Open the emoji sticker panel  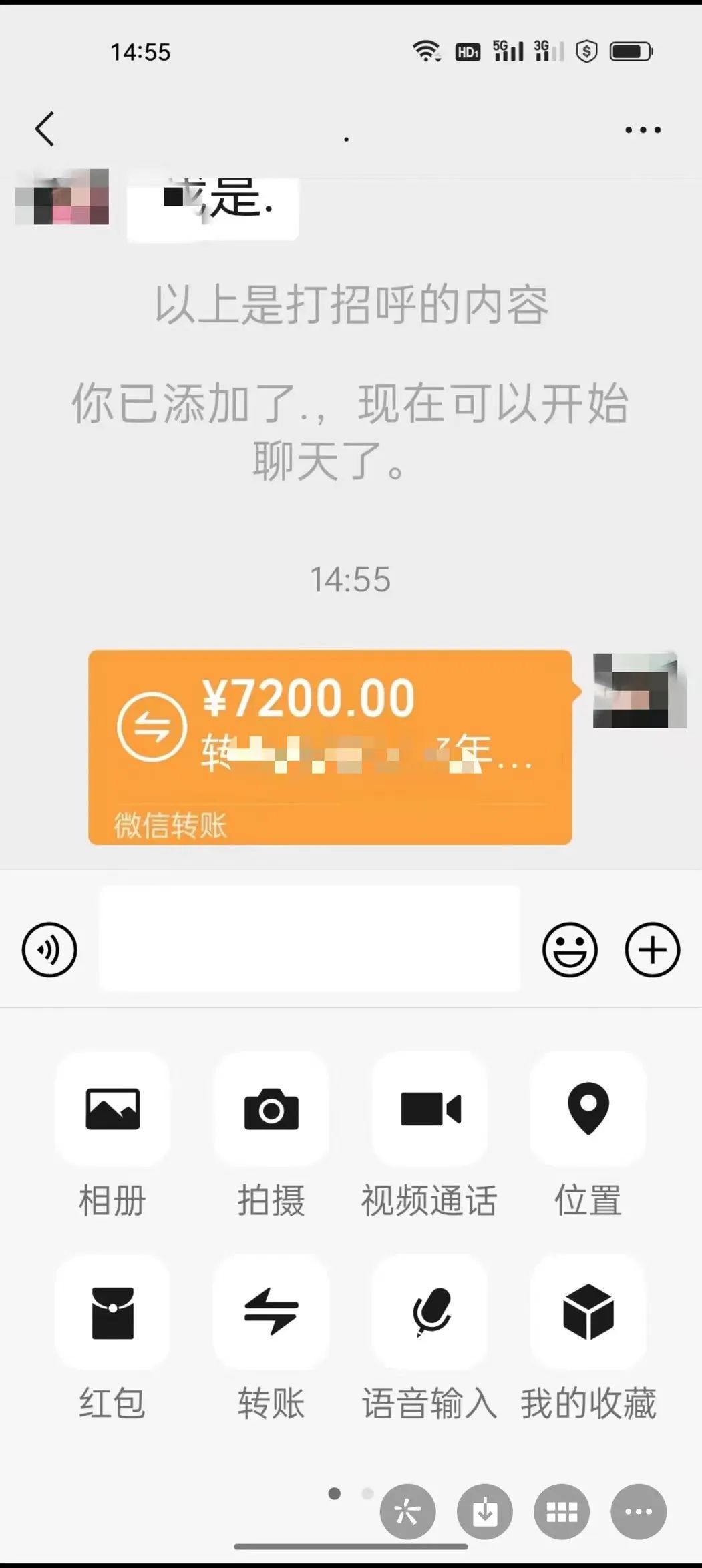(x=569, y=949)
